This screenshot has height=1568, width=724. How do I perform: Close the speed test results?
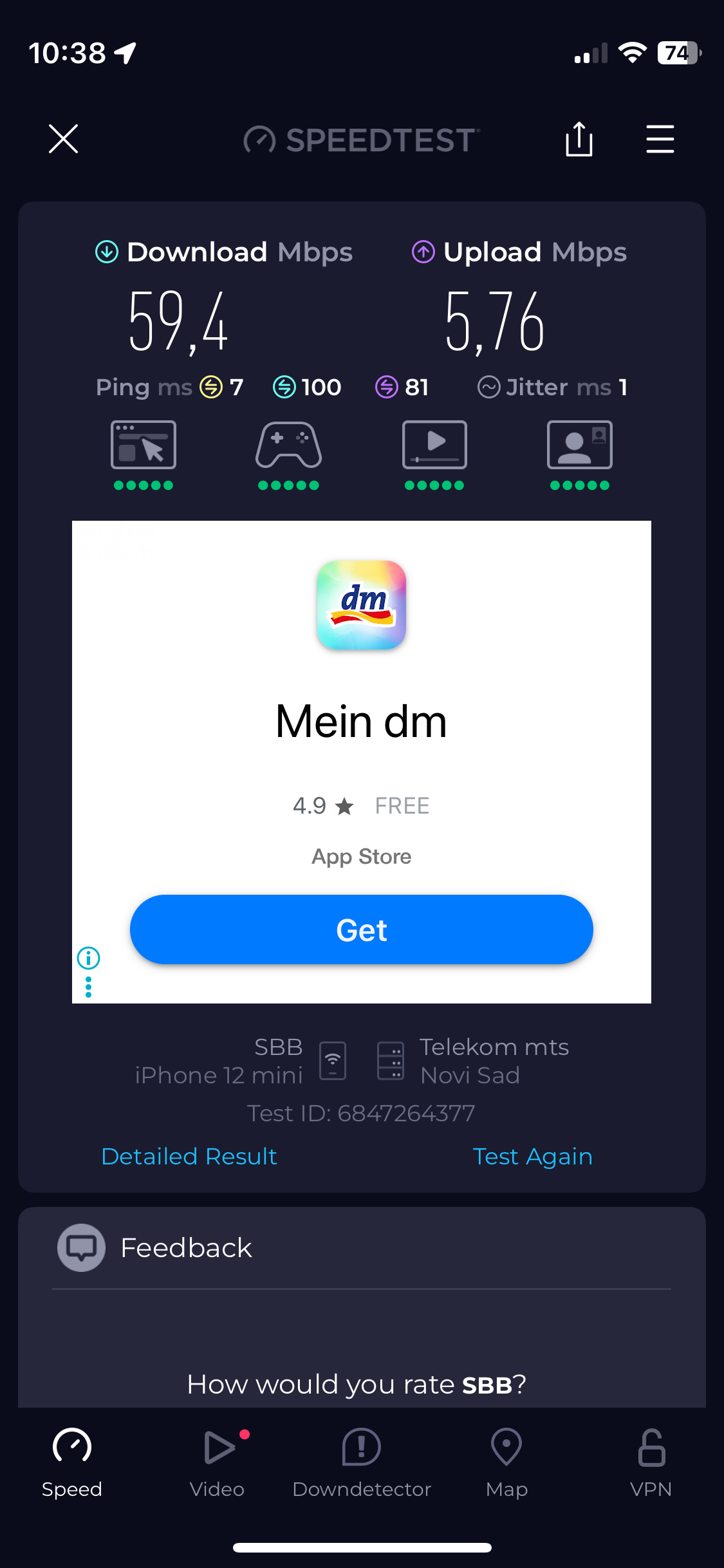click(63, 139)
